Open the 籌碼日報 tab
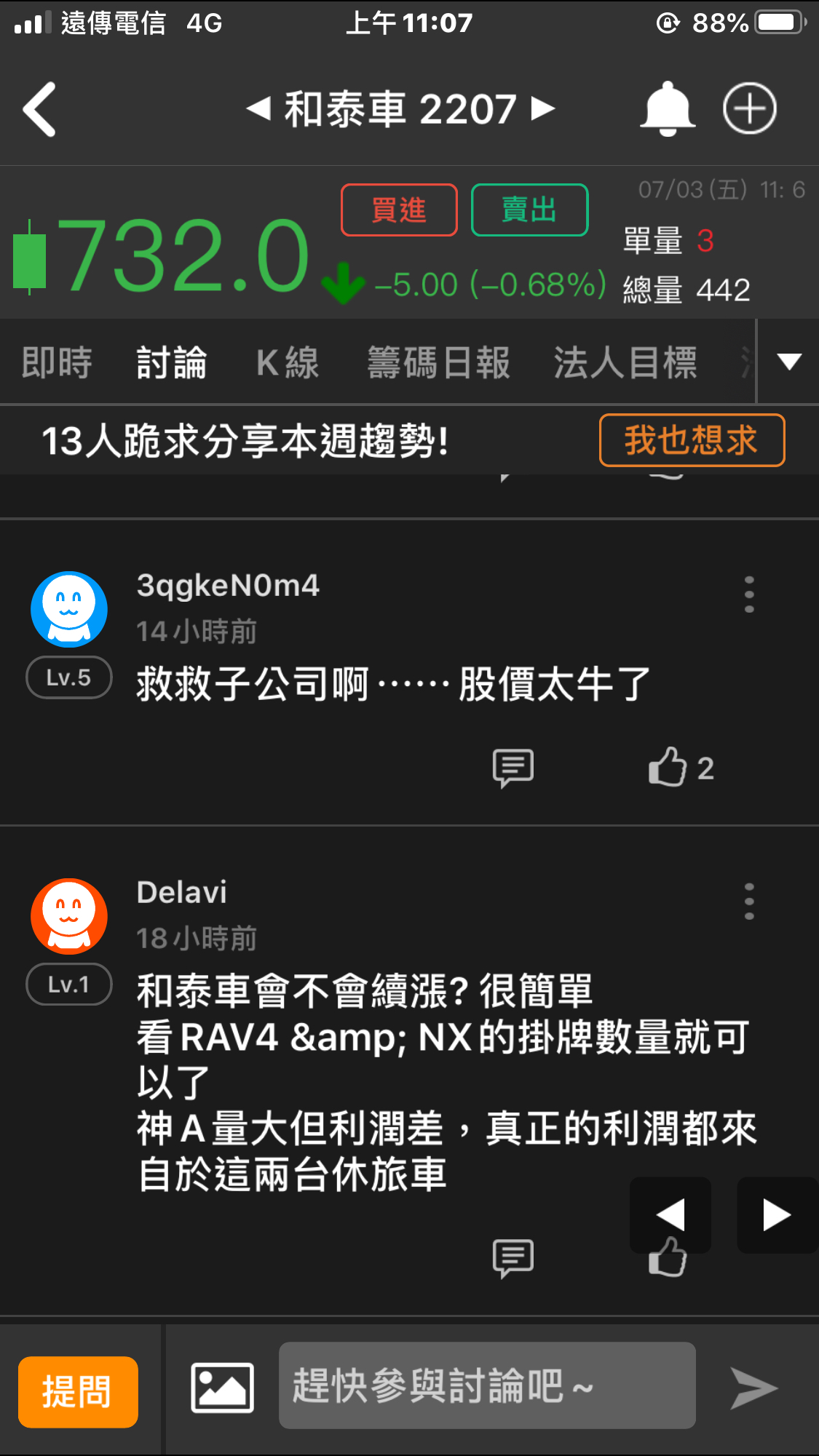Viewport: 819px width, 1456px height. (438, 362)
